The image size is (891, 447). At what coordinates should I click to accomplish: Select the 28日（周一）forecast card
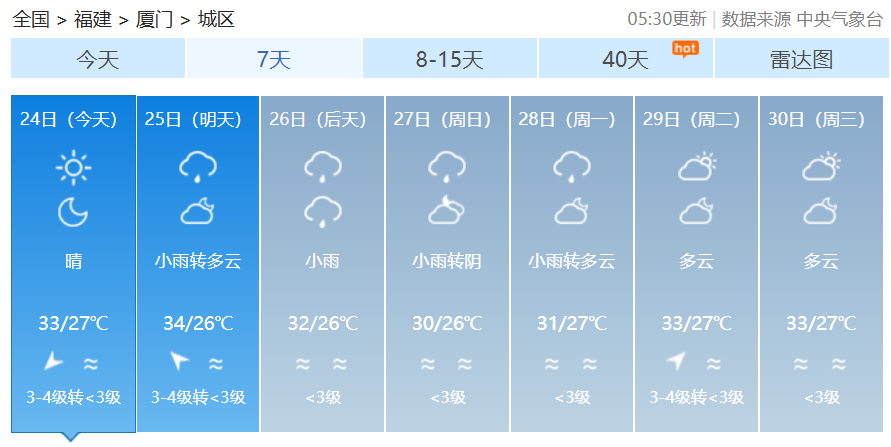click(571, 263)
